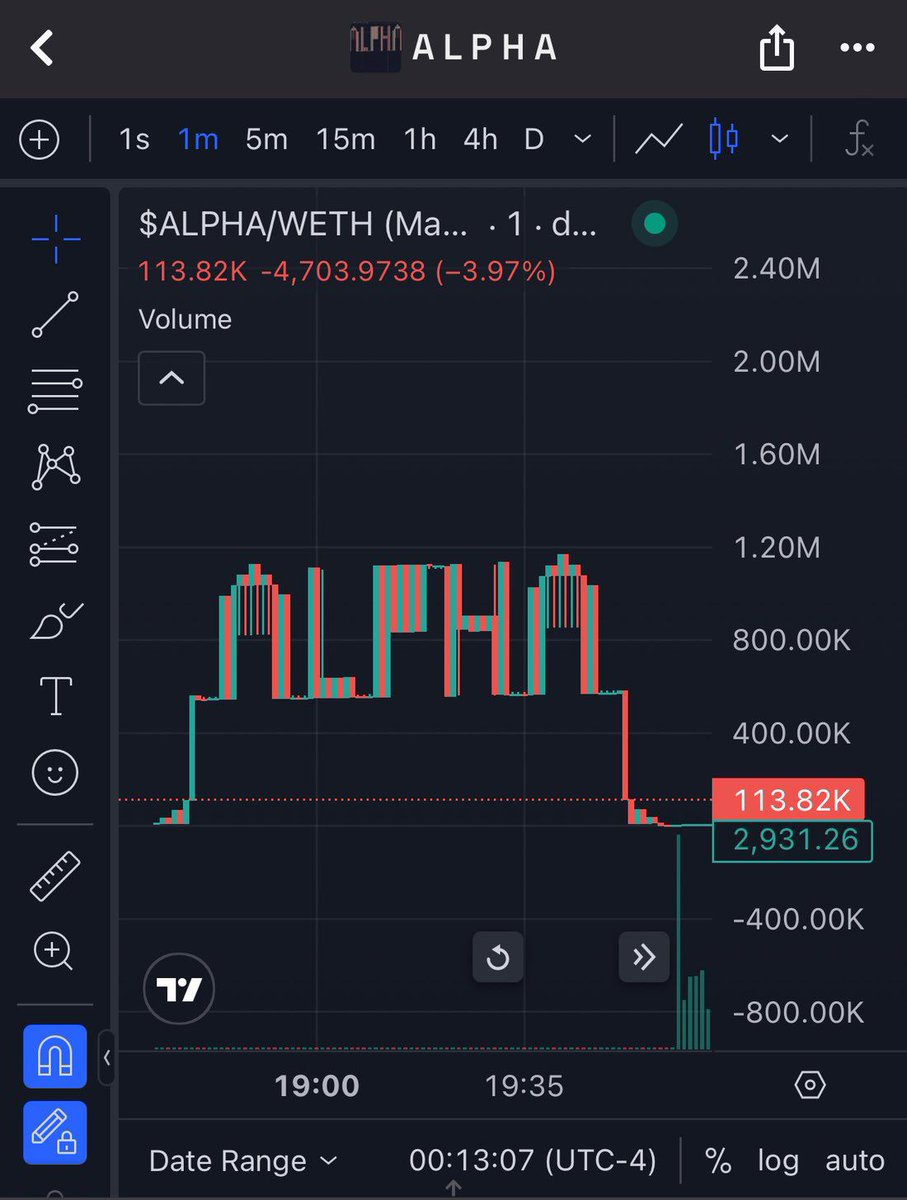Open the three-dot overflow menu
The width and height of the screenshot is (907, 1200).
pyautogui.click(x=857, y=47)
